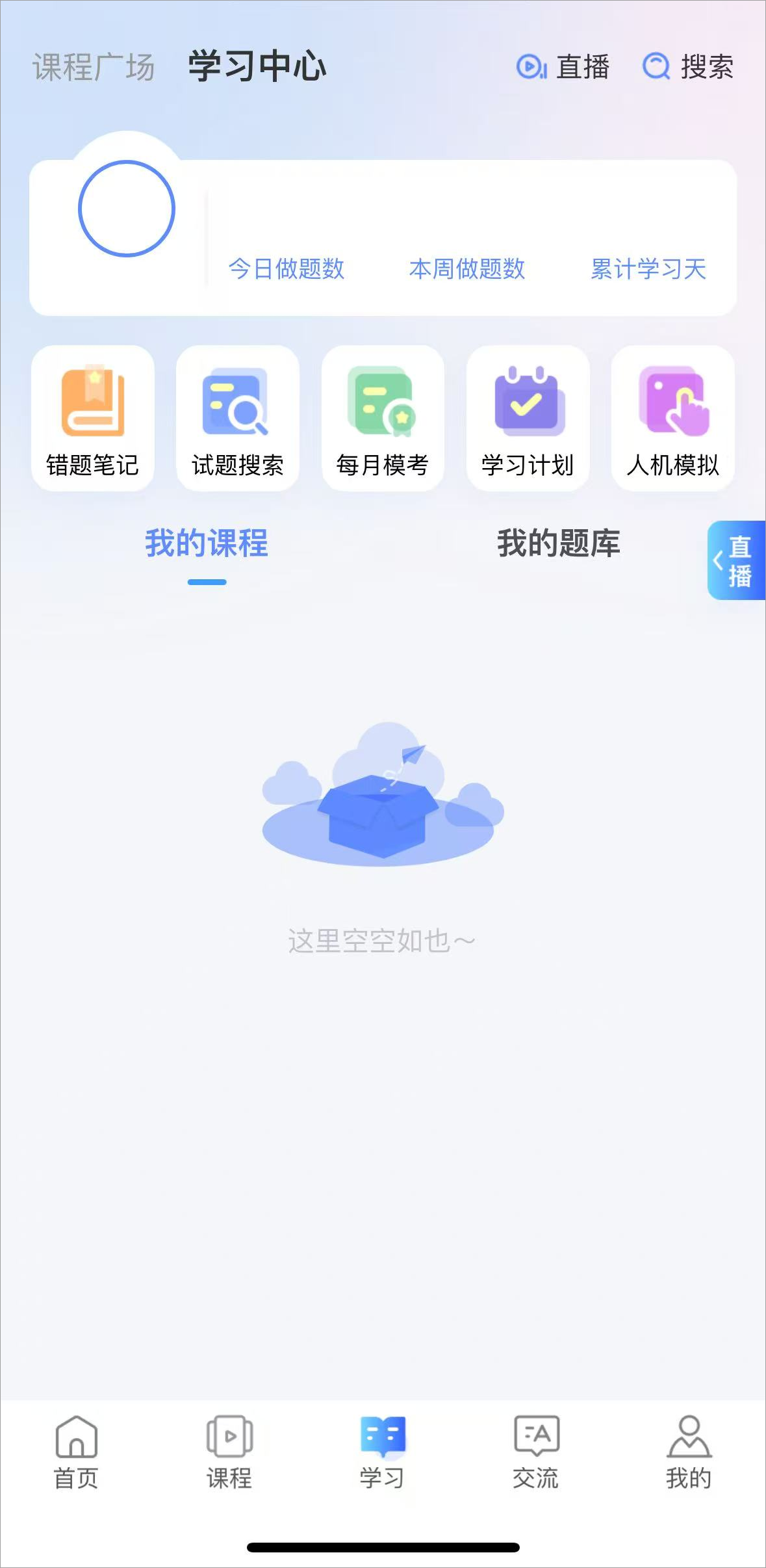Viewport: 766px width, 1568px height.
Task: Open 试题搜索 shortcut
Action: [238, 419]
